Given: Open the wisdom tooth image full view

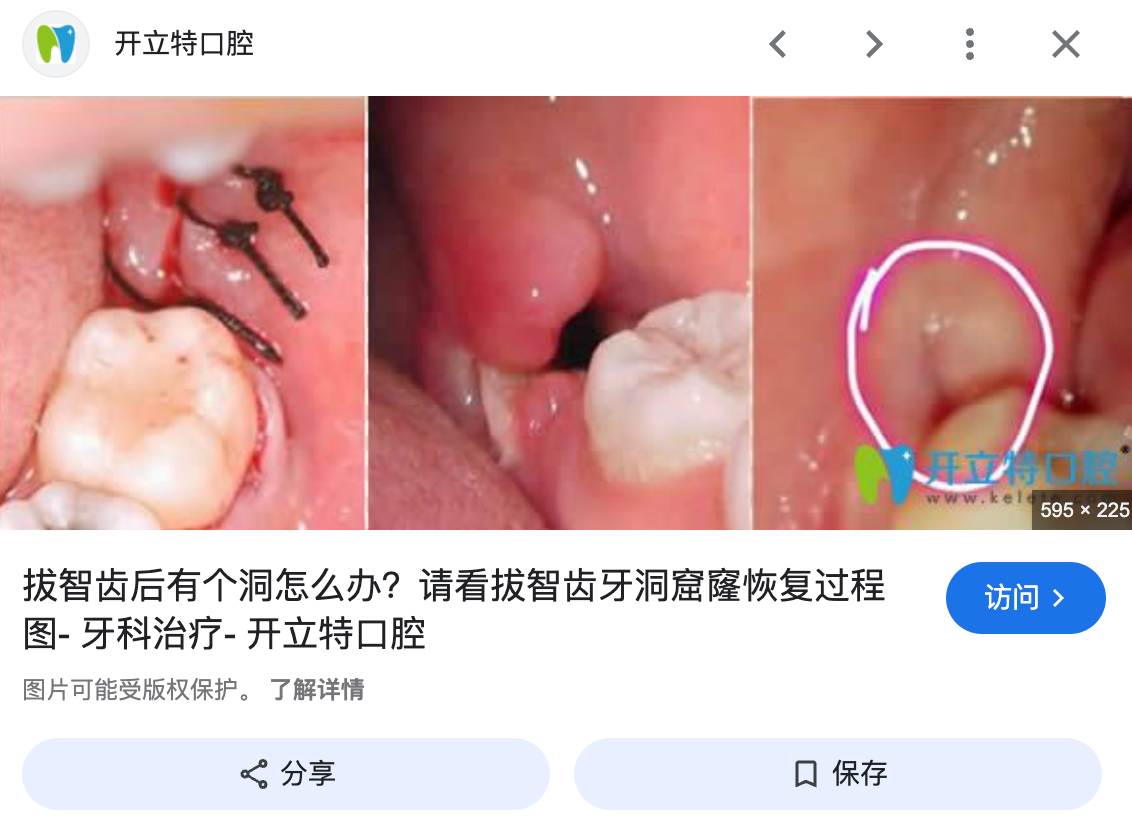Looking at the screenshot, I should click(565, 312).
